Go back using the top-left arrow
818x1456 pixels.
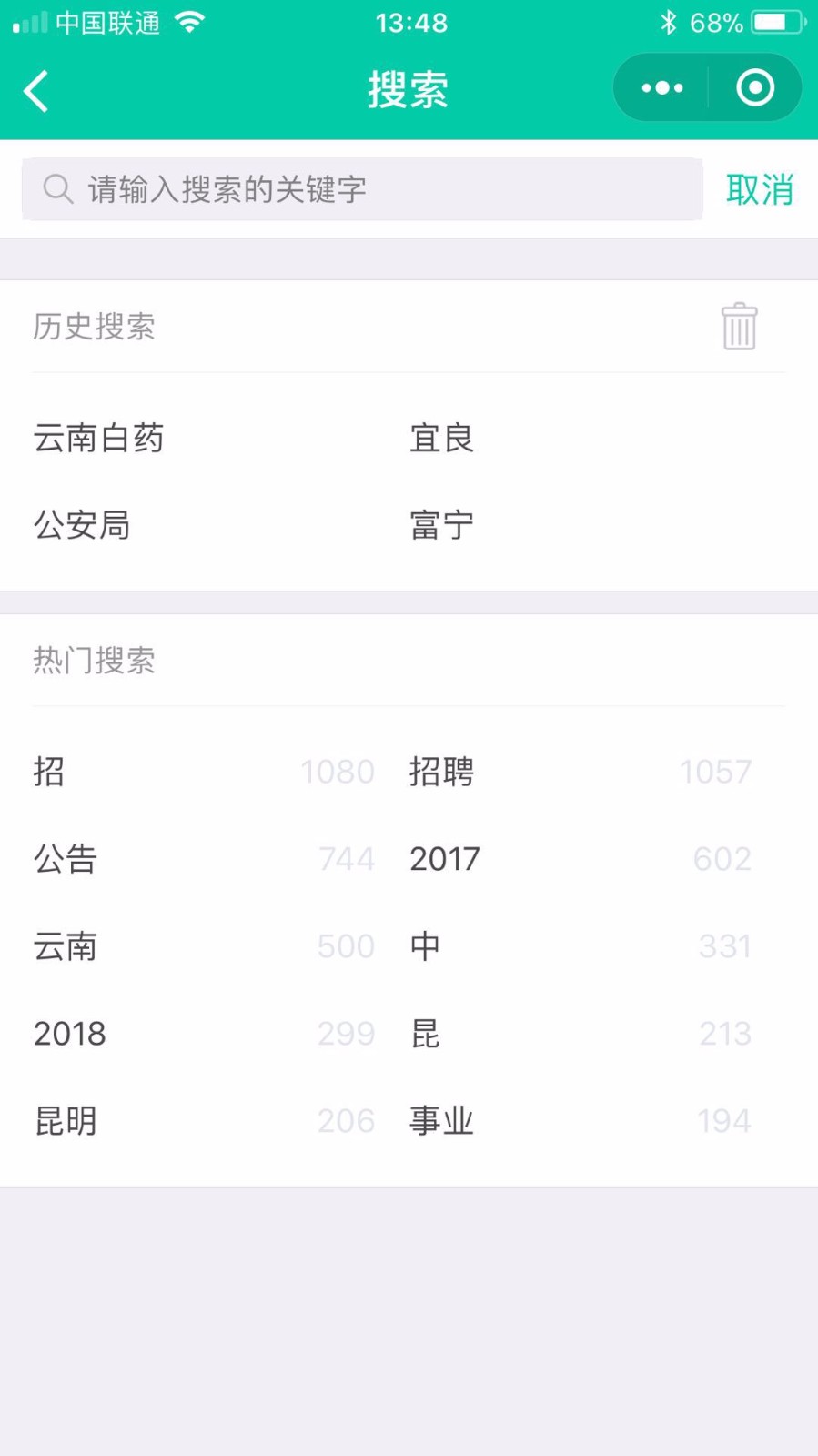pyautogui.click(x=36, y=91)
